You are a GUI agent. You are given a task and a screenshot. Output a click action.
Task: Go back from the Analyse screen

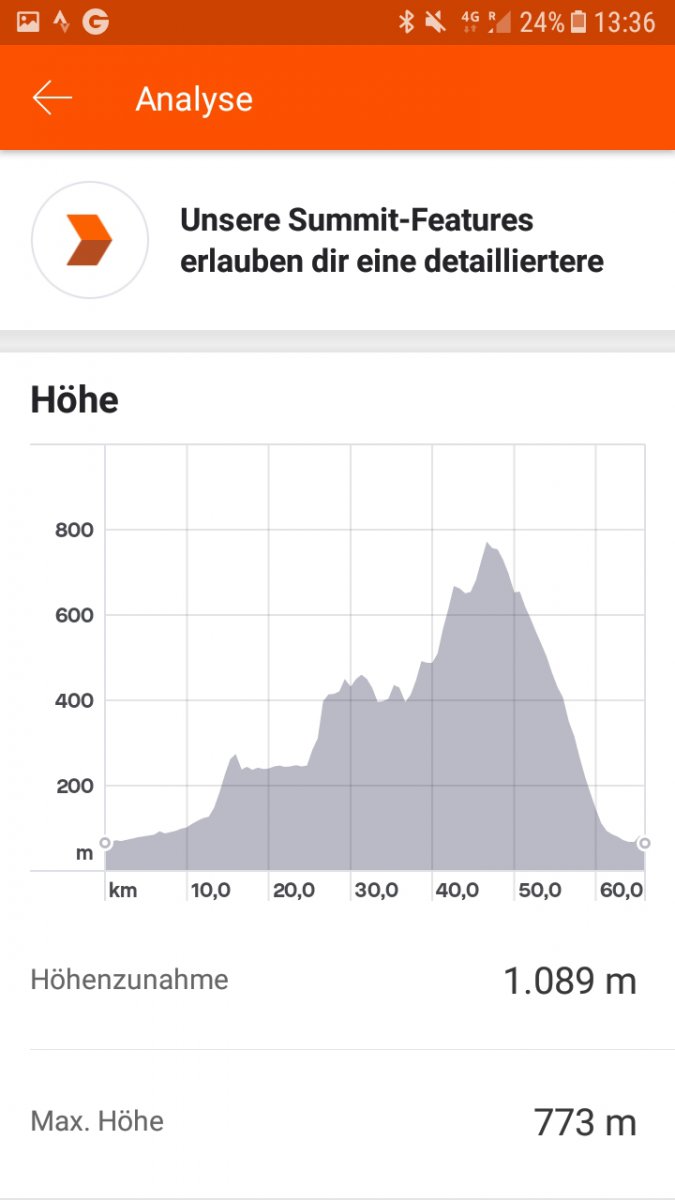(52, 98)
